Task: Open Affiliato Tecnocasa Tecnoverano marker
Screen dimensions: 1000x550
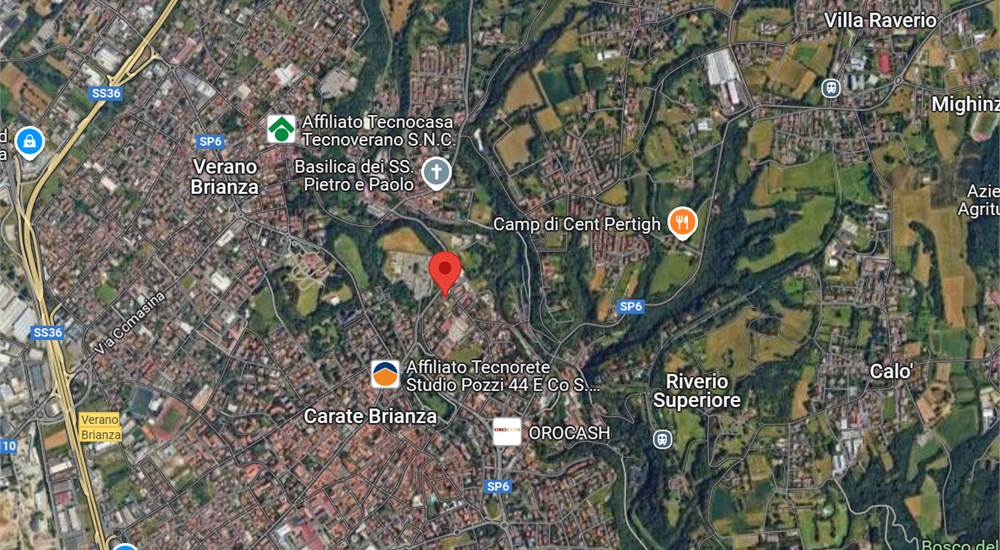Action: pos(281,129)
